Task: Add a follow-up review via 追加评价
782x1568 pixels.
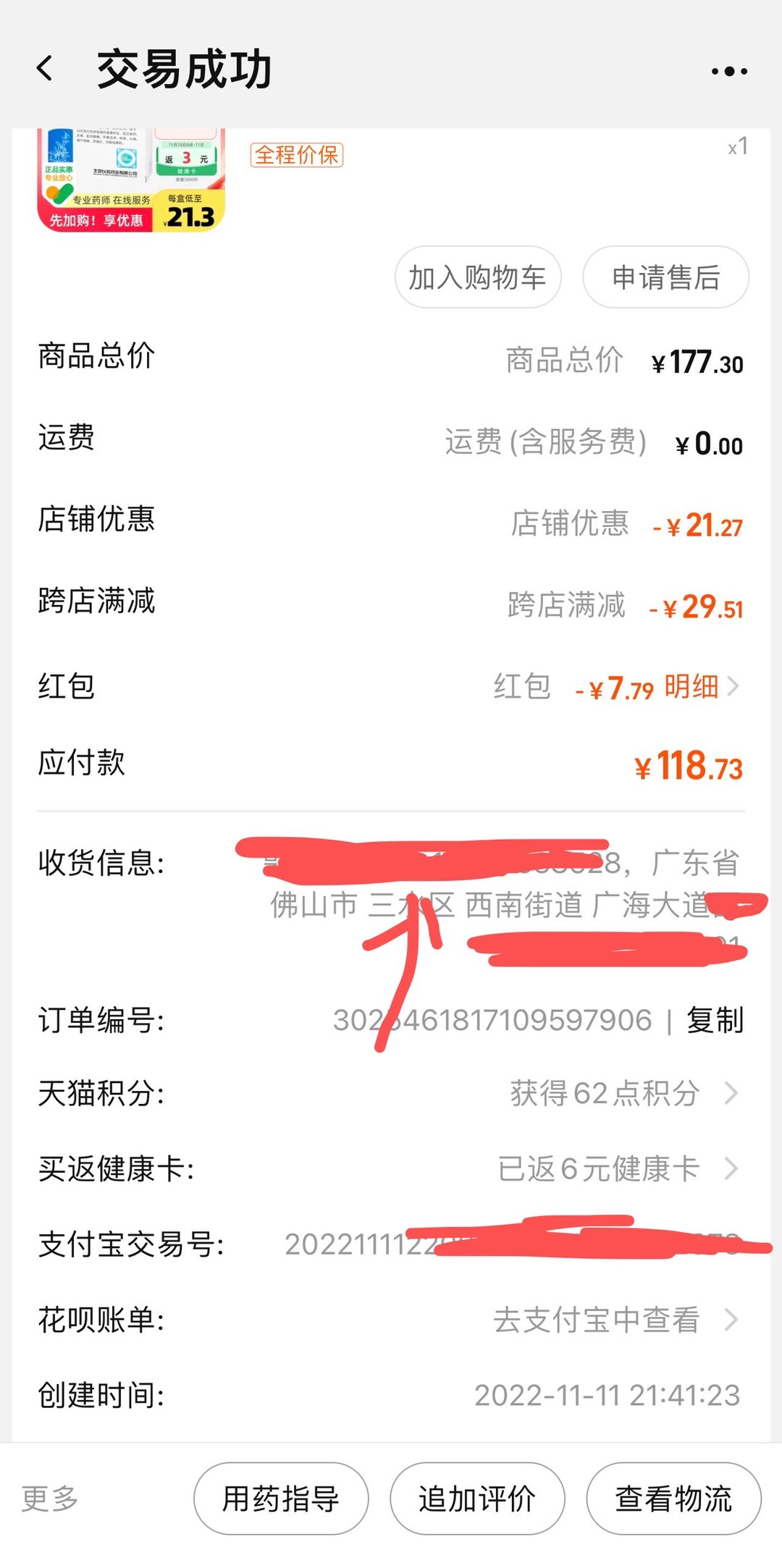Action: (x=477, y=1498)
